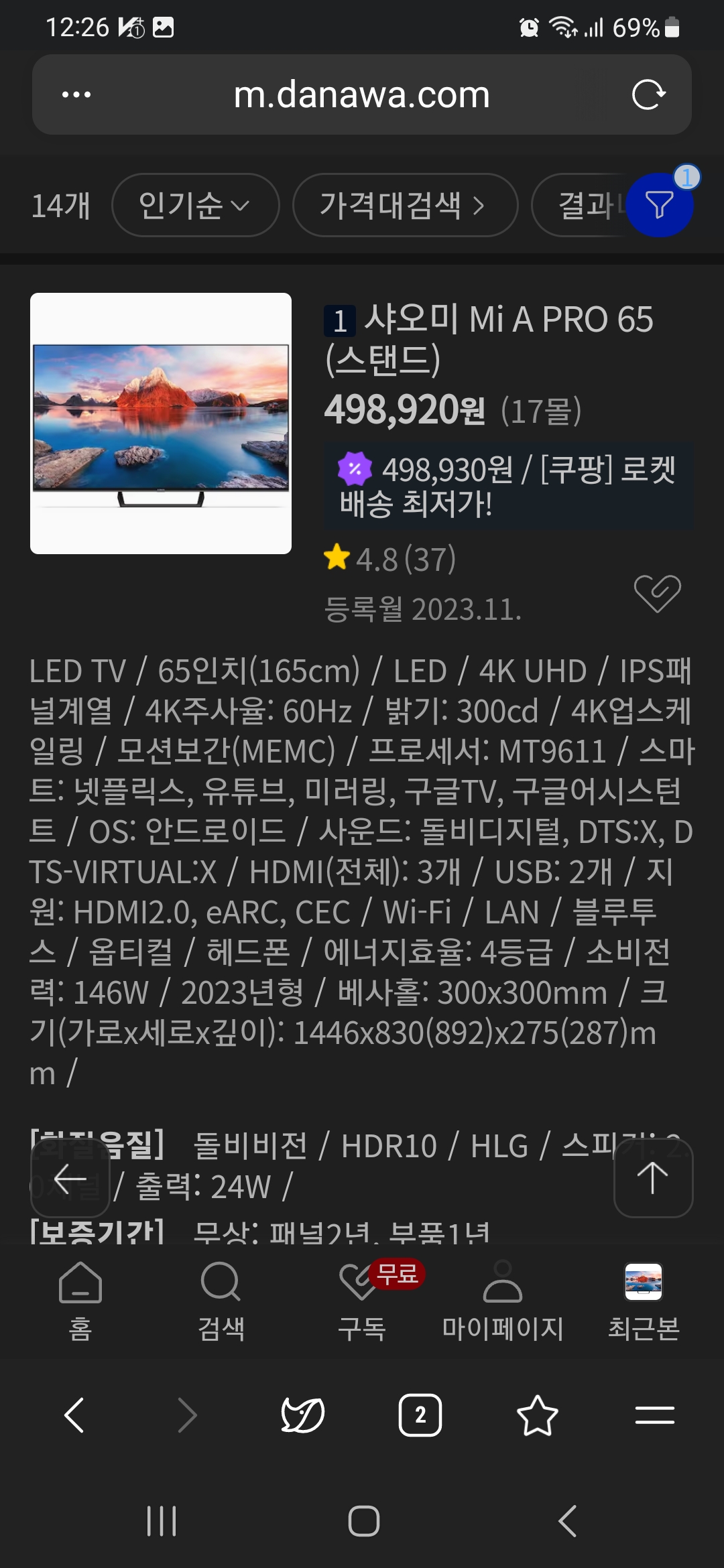Open the browser's three-dot menu

point(76,94)
